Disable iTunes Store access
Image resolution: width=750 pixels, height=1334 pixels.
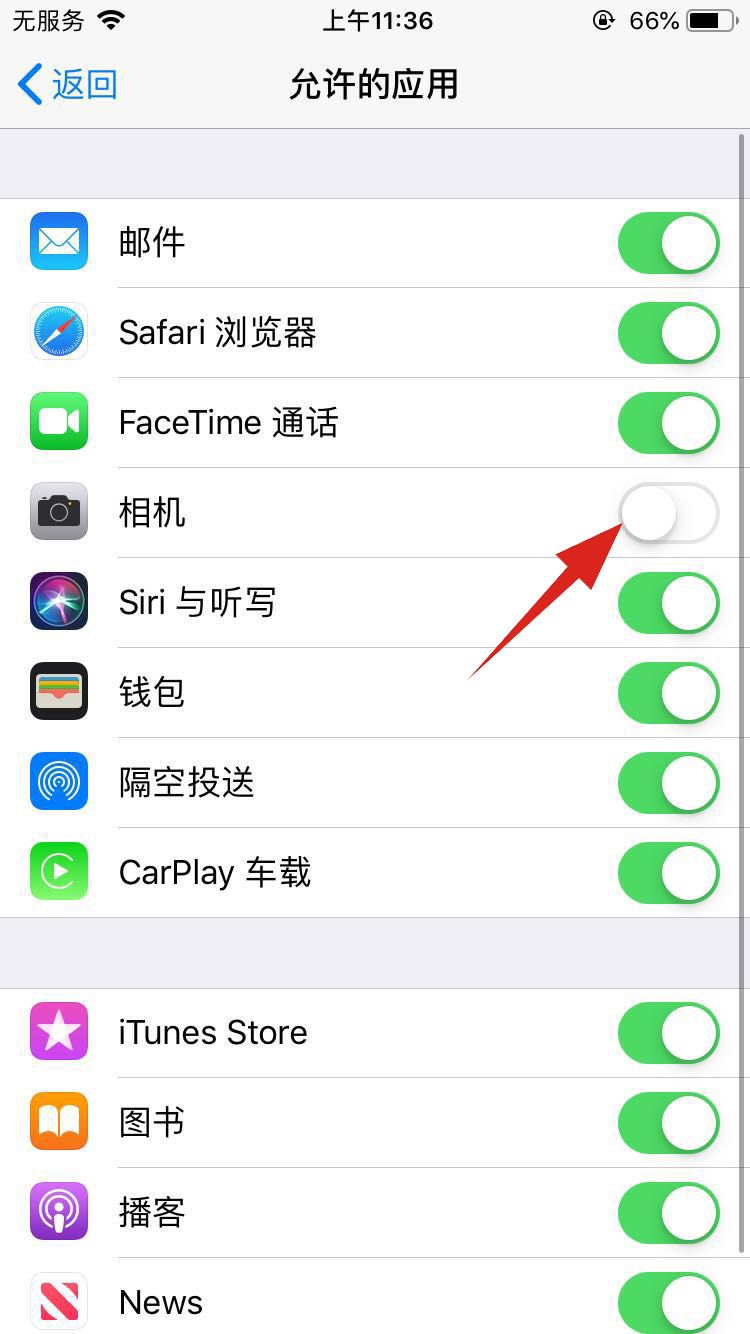pos(668,1033)
